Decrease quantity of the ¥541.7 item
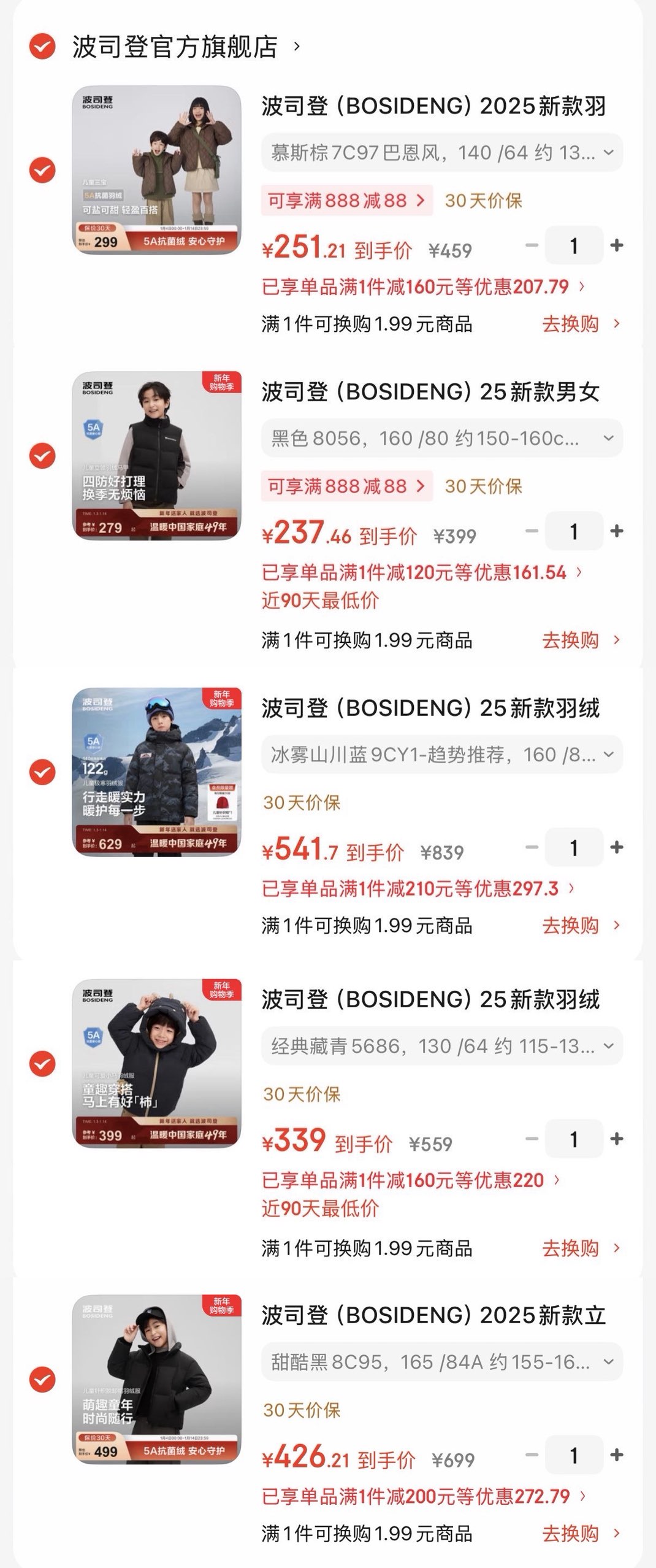Viewport: 656px width, 1568px height. (x=532, y=847)
